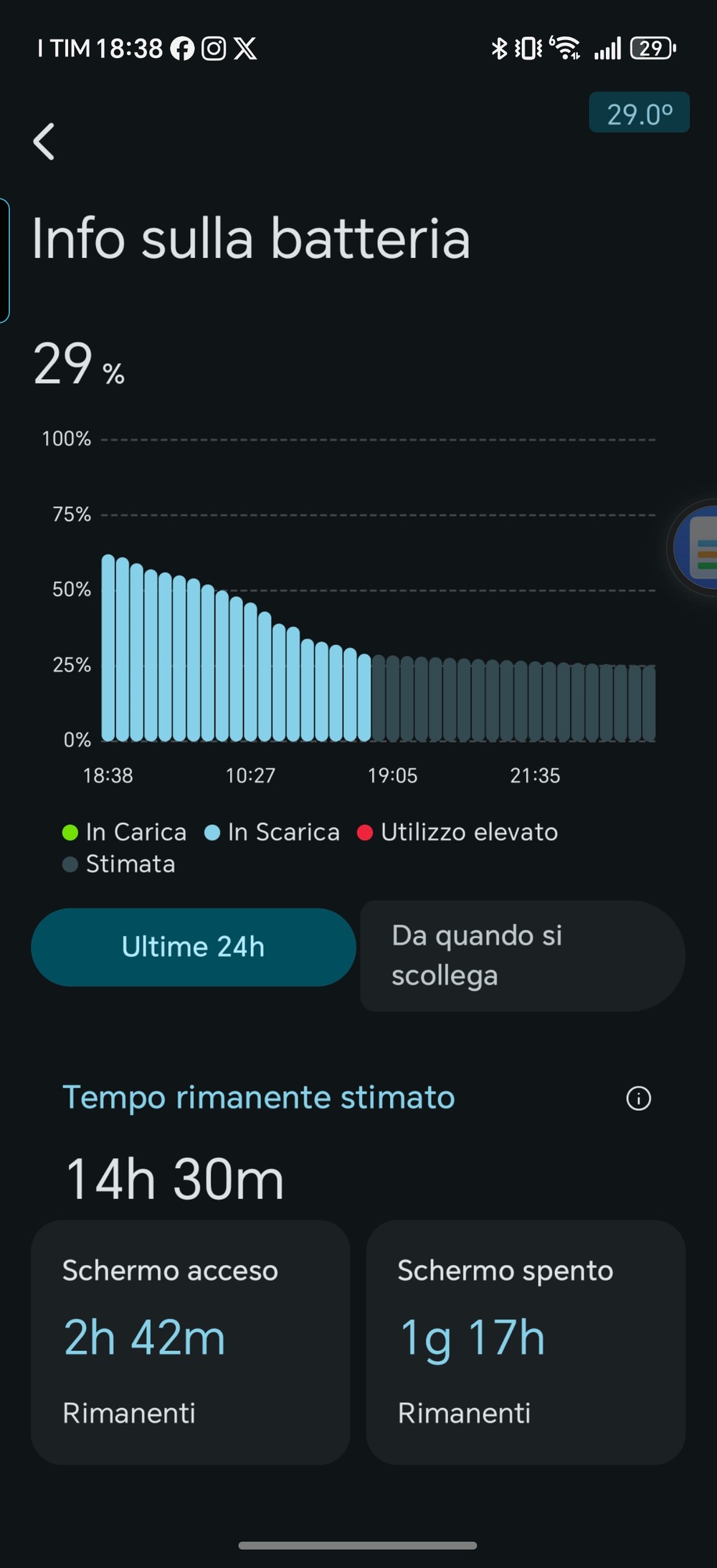The width and height of the screenshot is (717, 1568).
Task: Go back from battery info
Action: [44, 141]
